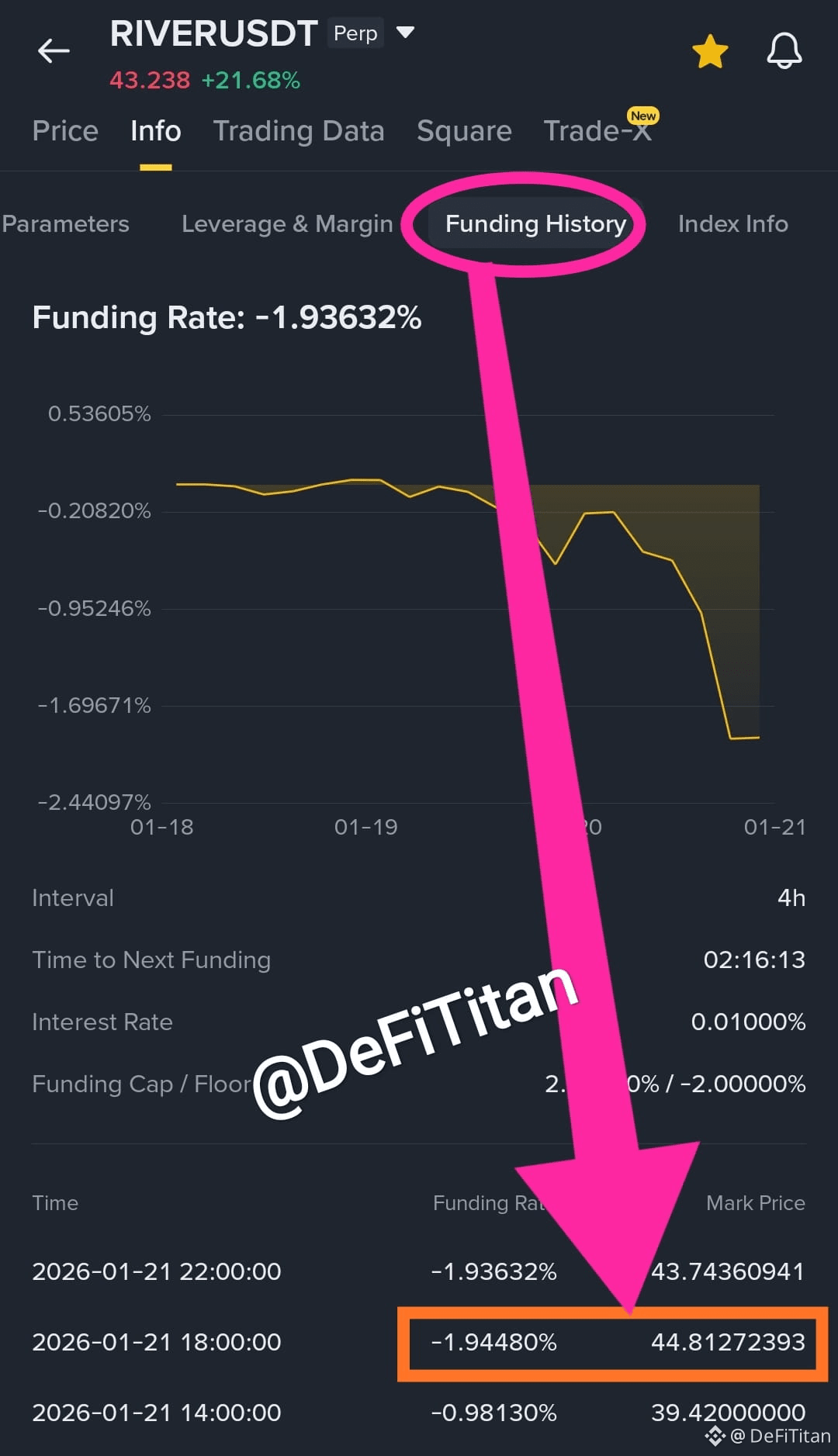Viewport: 838px width, 1456px height.
Task: Switch to the Price tab
Action: [65, 131]
